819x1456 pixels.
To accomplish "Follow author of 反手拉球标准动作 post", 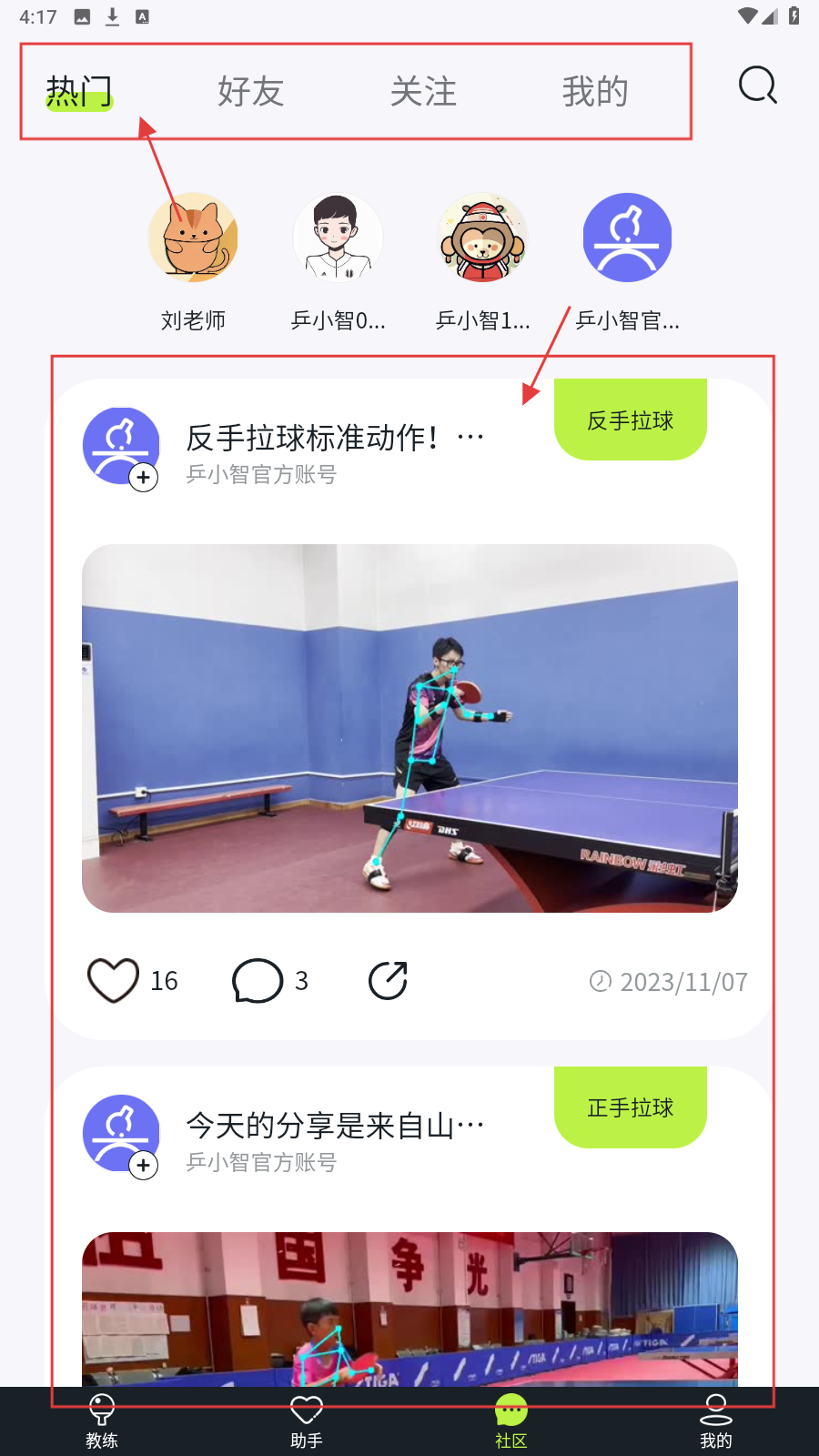I will pyautogui.click(x=144, y=478).
